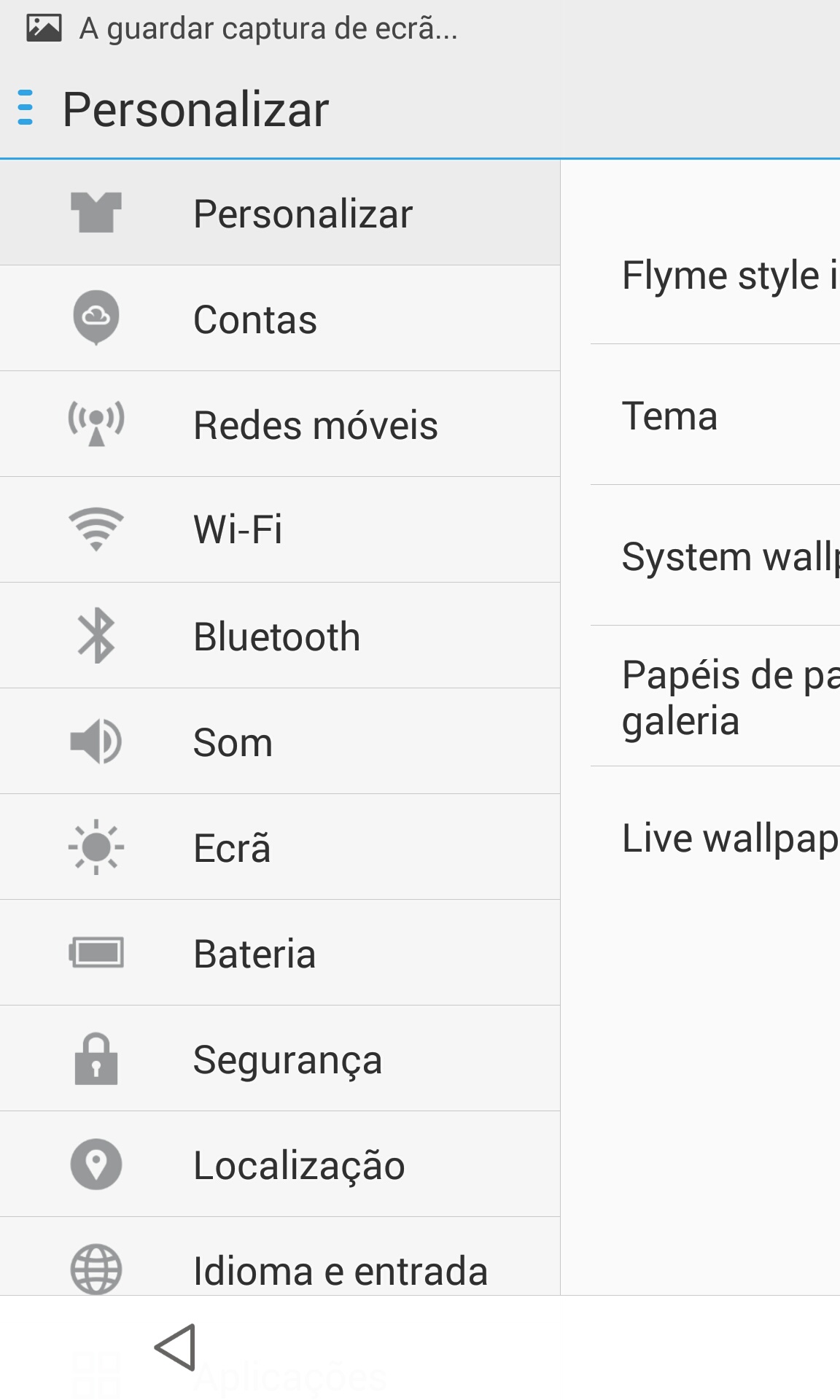Open Localização settings

[280, 1164]
